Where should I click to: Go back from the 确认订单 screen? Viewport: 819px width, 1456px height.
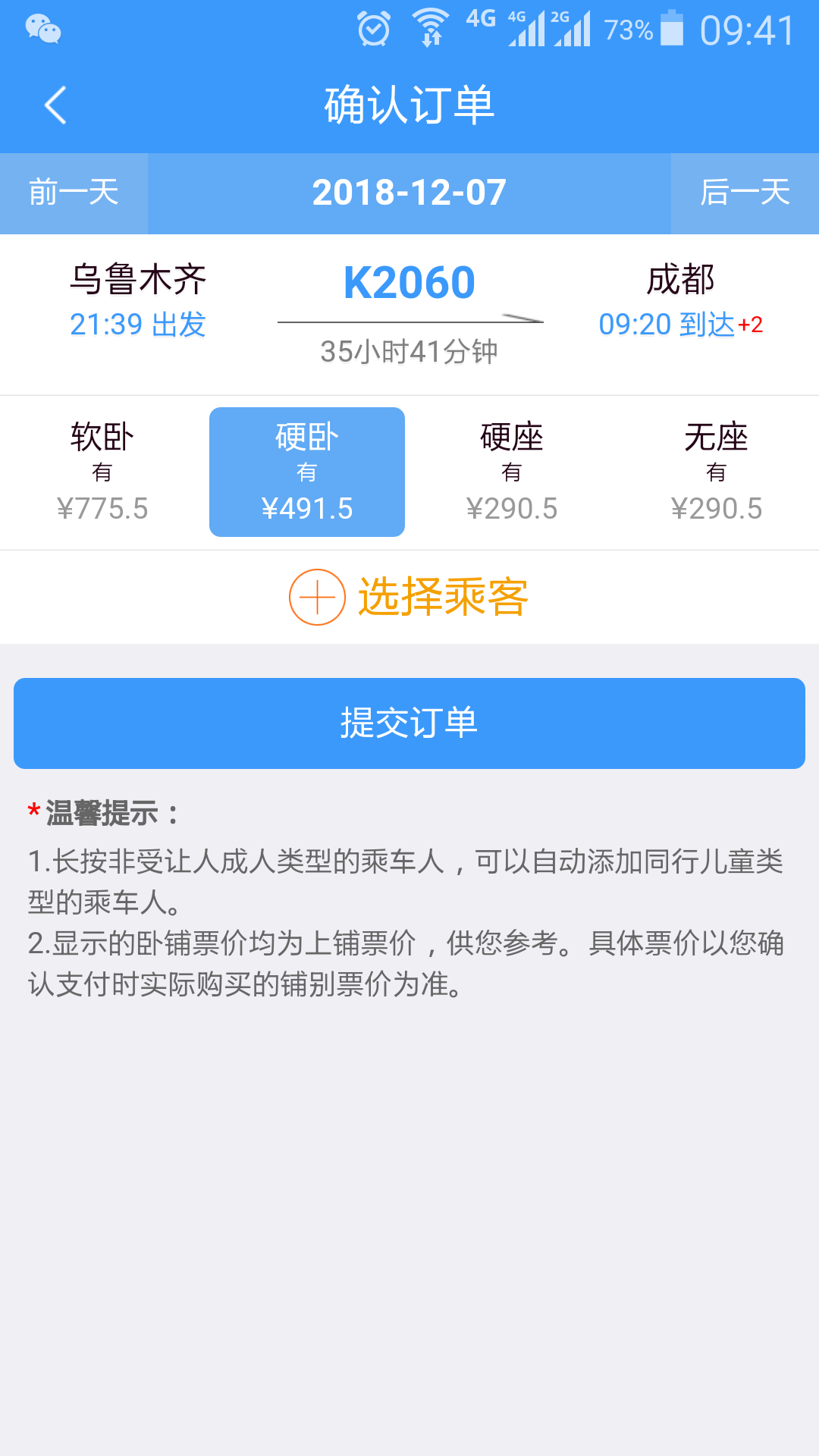coord(55,105)
